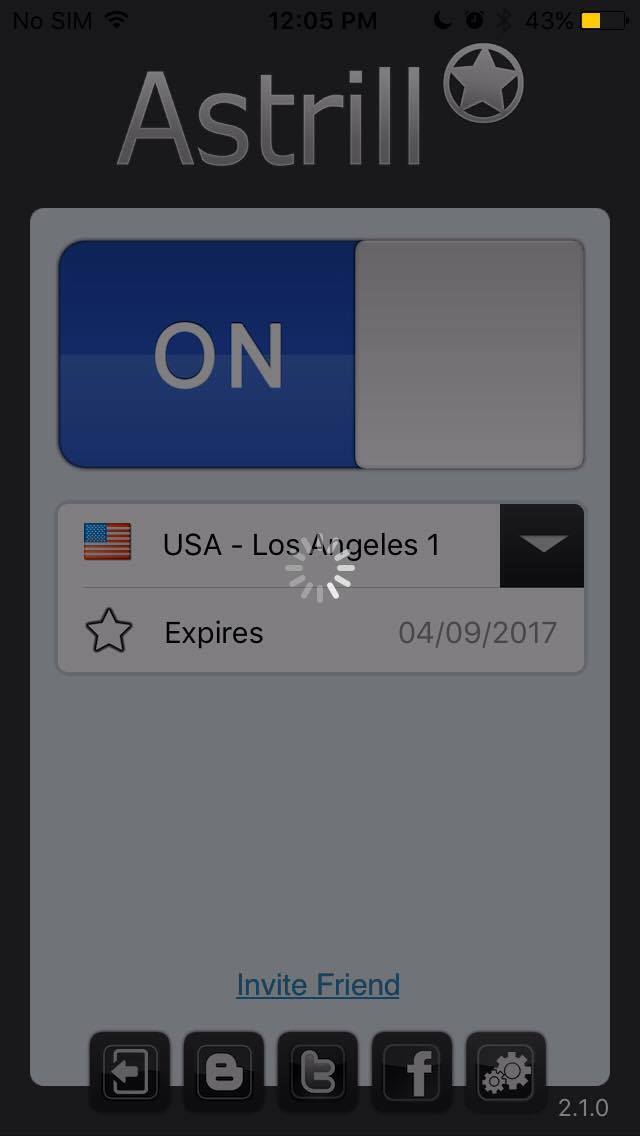The height and width of the screenshot is (1136, 640).
Task: Toggle the VPN ON switch
Action: tap(321, 354)
